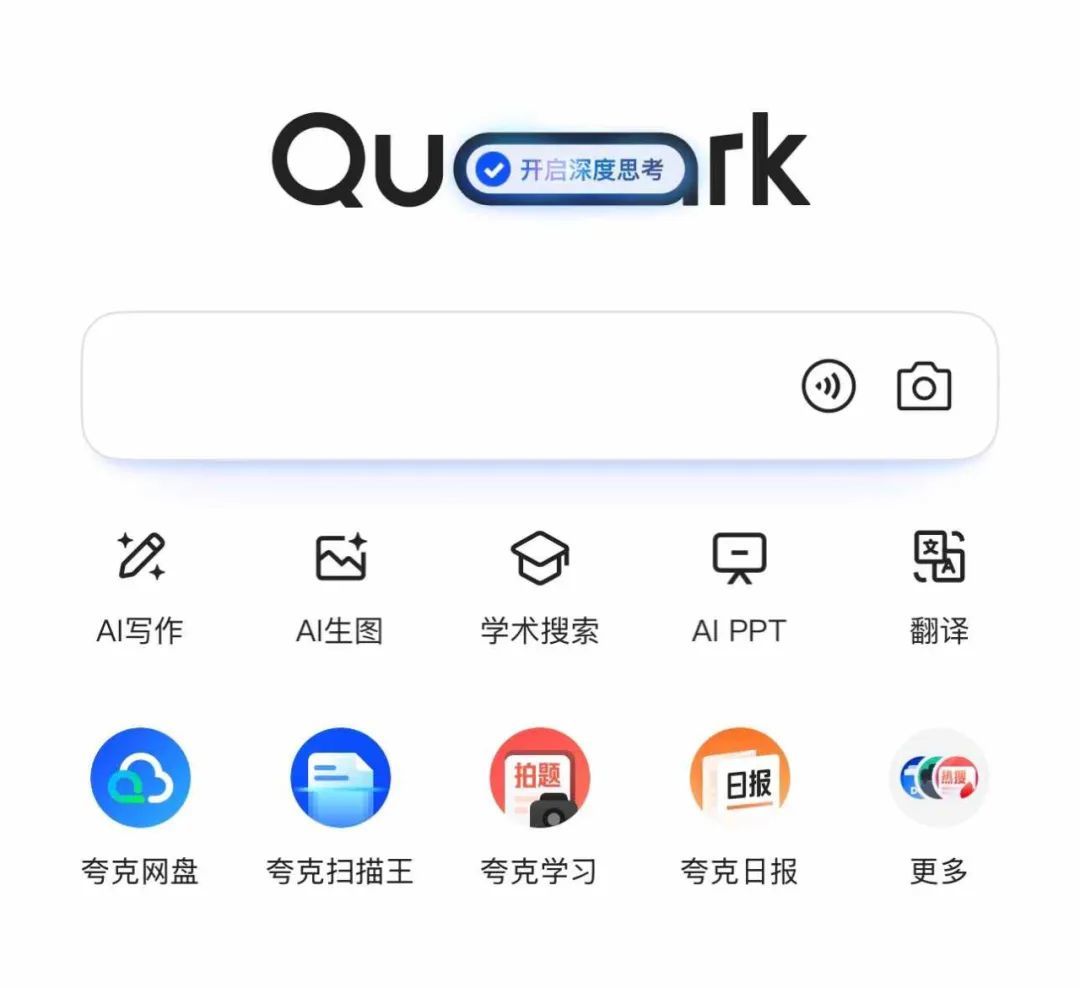
Task: Tap the search input box
Action: (x=430, y=387)
